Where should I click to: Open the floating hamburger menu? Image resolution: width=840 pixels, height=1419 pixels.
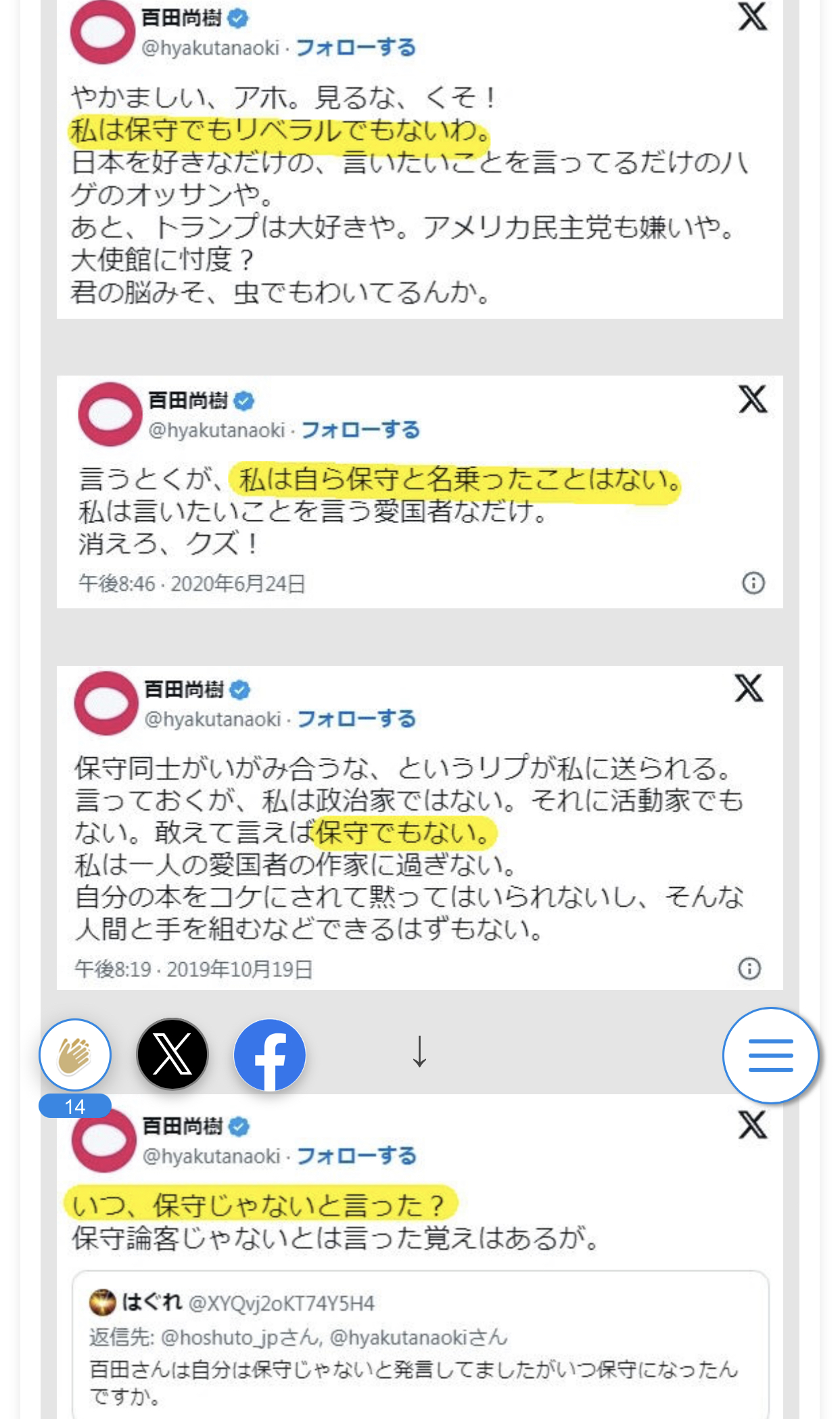click(770, 1055)
